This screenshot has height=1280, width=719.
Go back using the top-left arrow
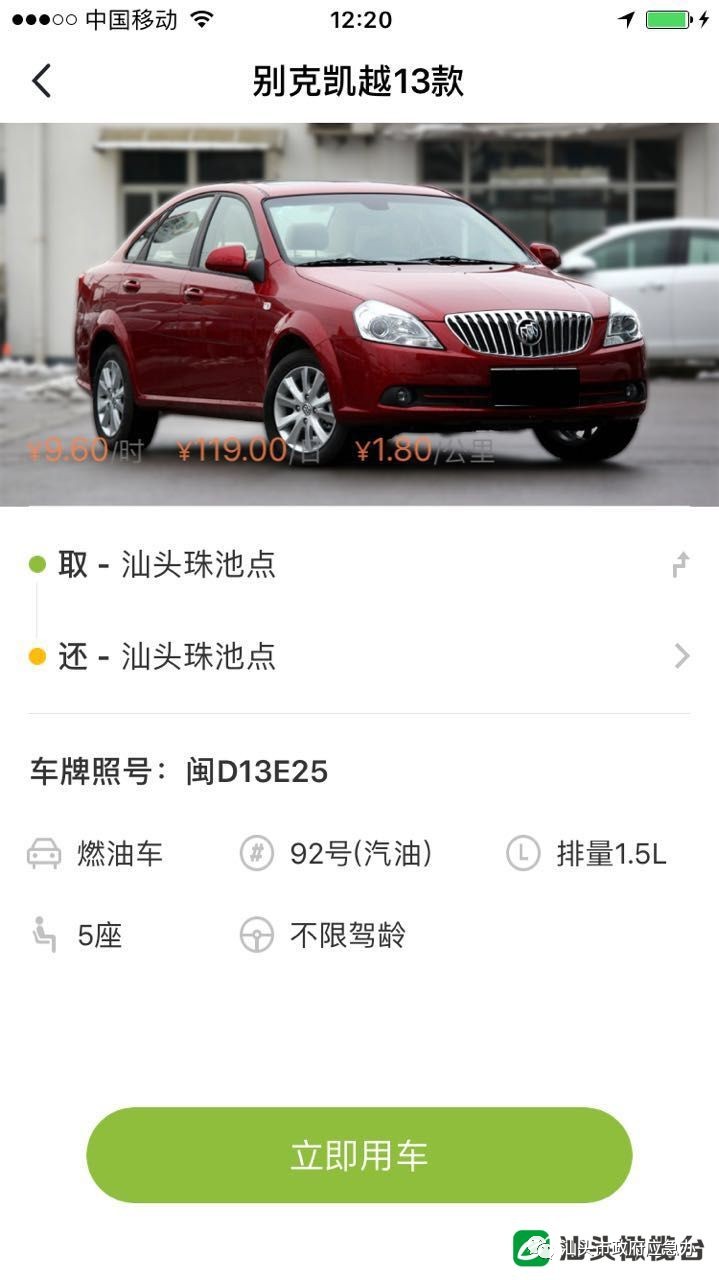click(x=41, y=81)
